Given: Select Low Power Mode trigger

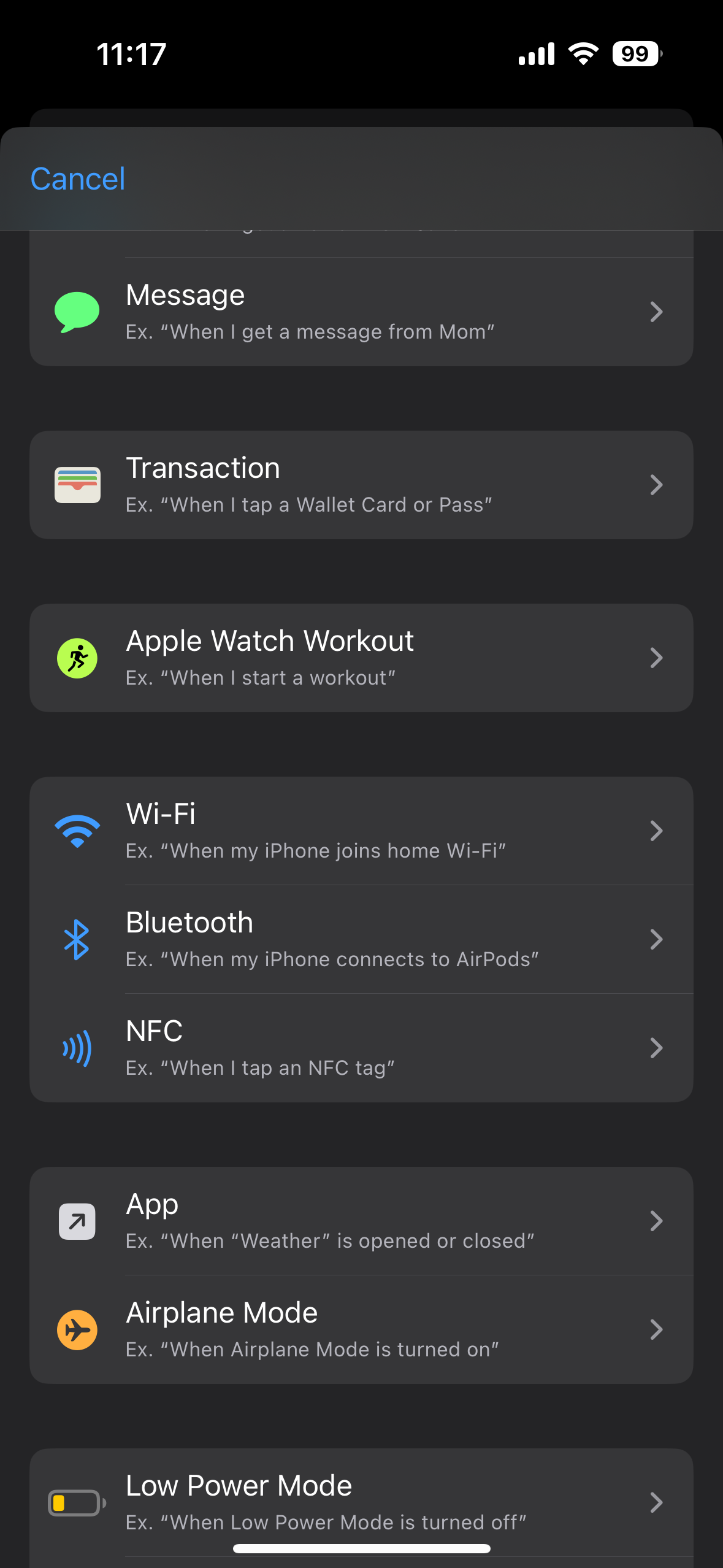Looking at the screenshot, I should pyautogui.click(x=361, y=1502).
